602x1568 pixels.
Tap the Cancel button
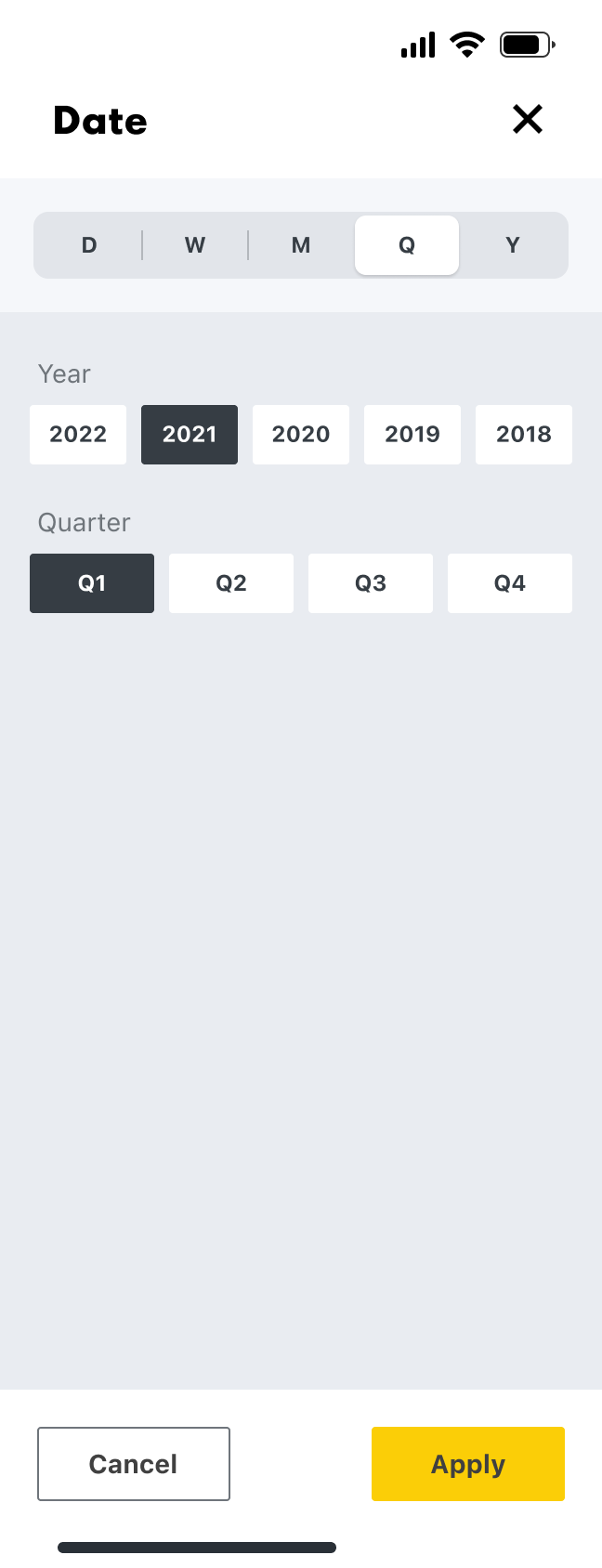pyautogui.click(x=134, y=1464)
